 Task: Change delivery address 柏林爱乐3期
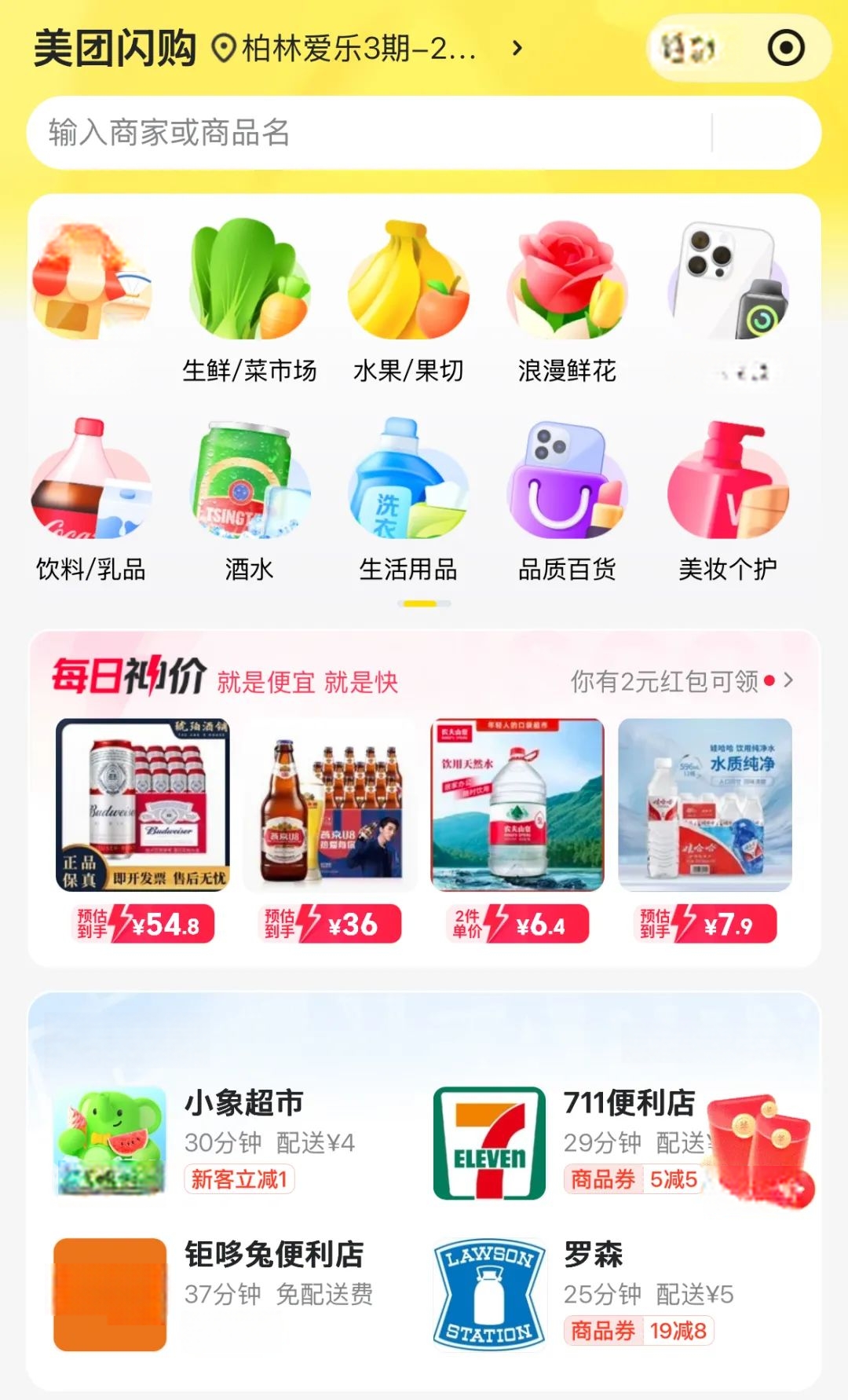click(x=367, y=49)
